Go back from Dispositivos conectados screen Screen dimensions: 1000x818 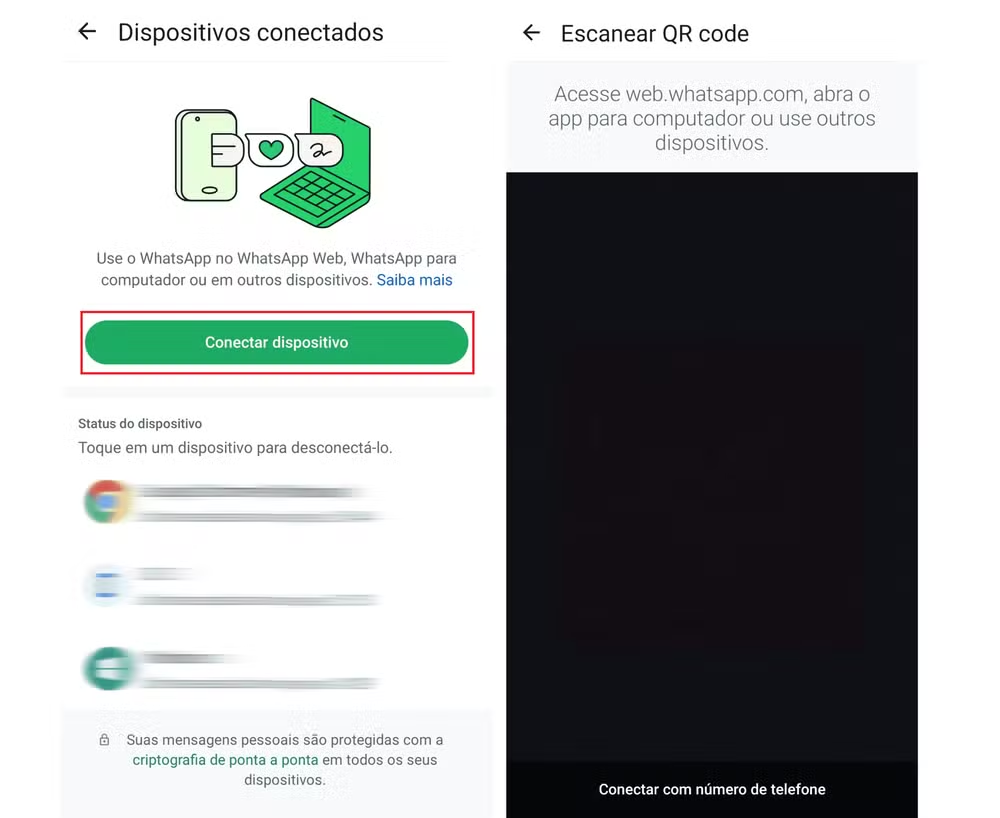point(87,32)
